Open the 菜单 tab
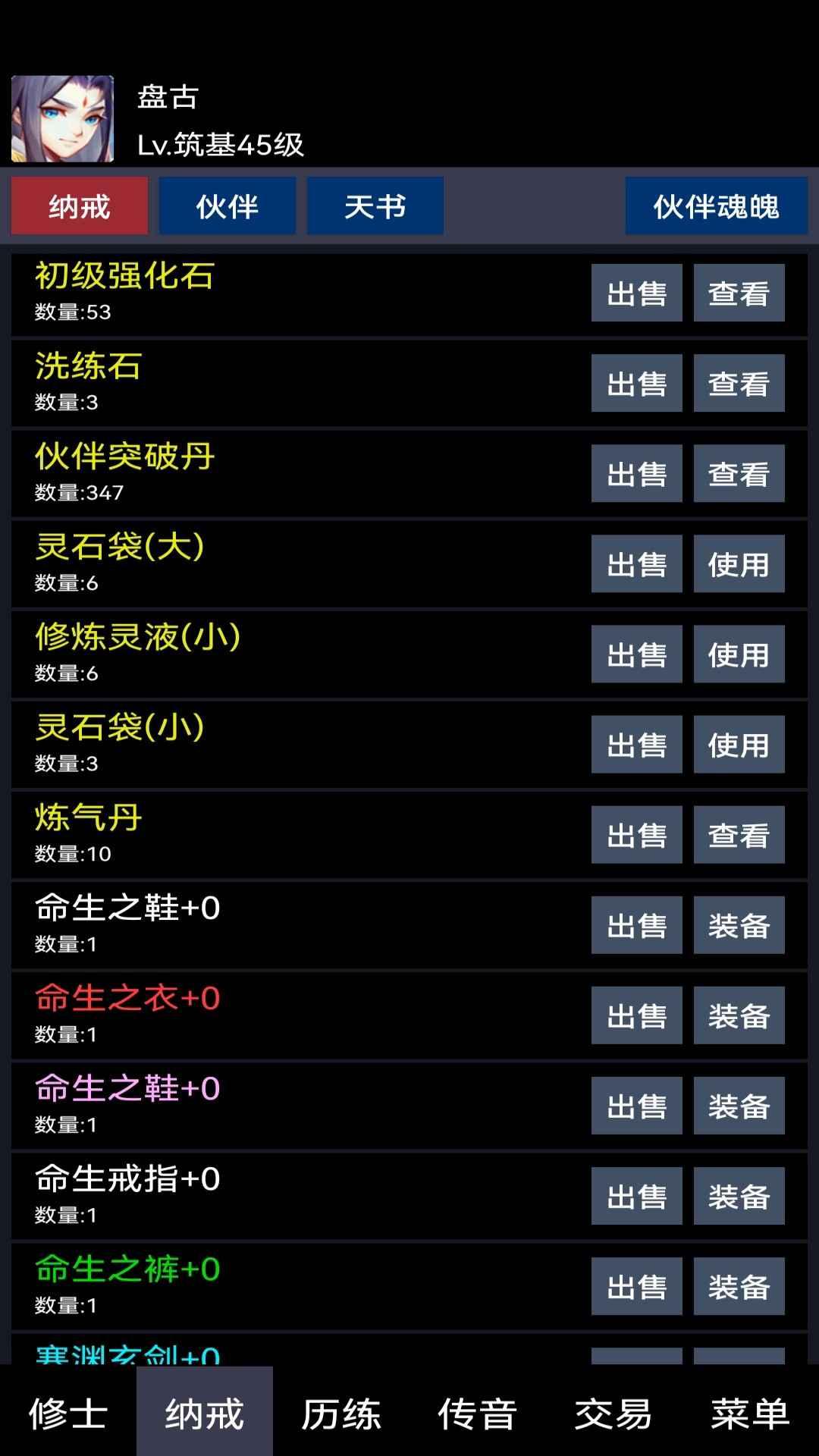 pos(751,1414)
